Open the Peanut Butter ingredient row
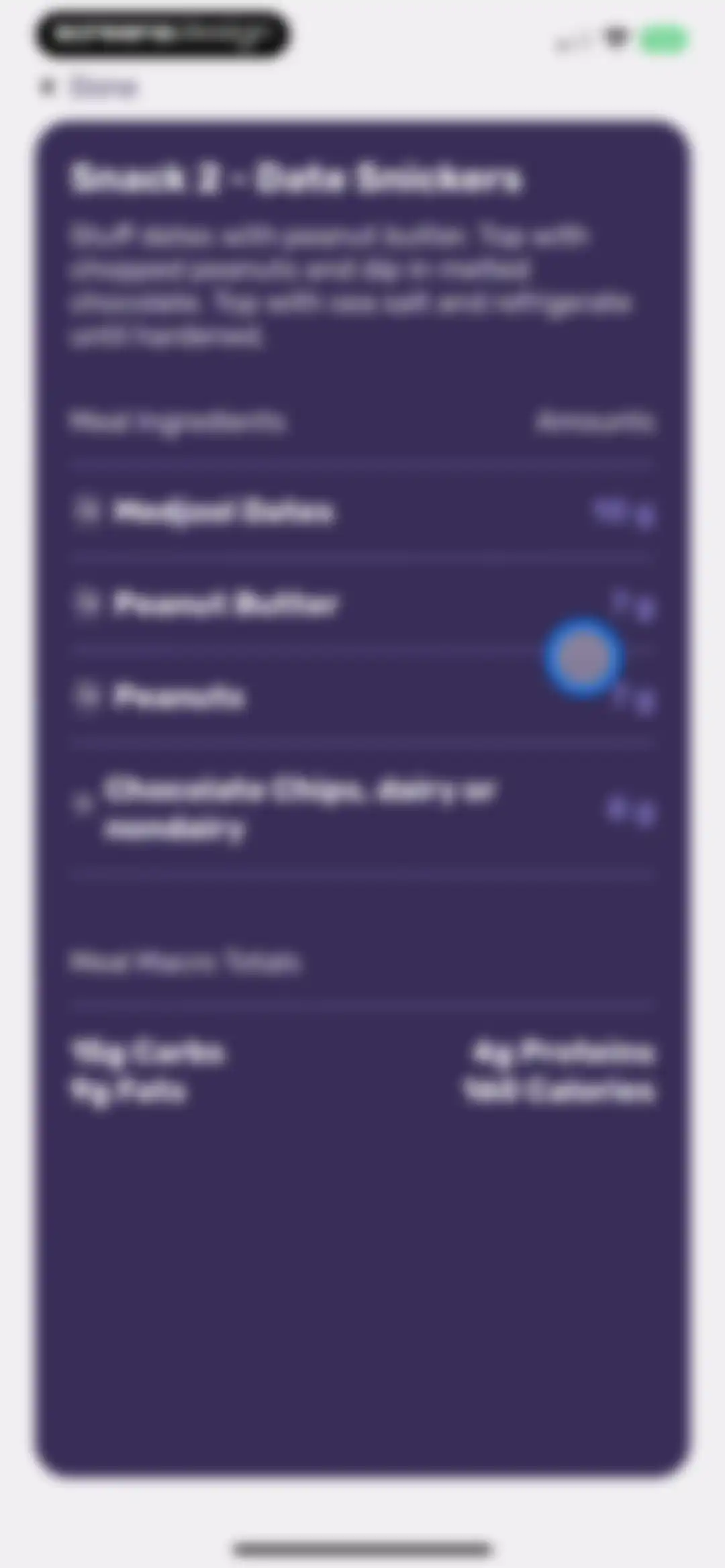The height and width of the screenshot is (1568, 725). [362, 604]
